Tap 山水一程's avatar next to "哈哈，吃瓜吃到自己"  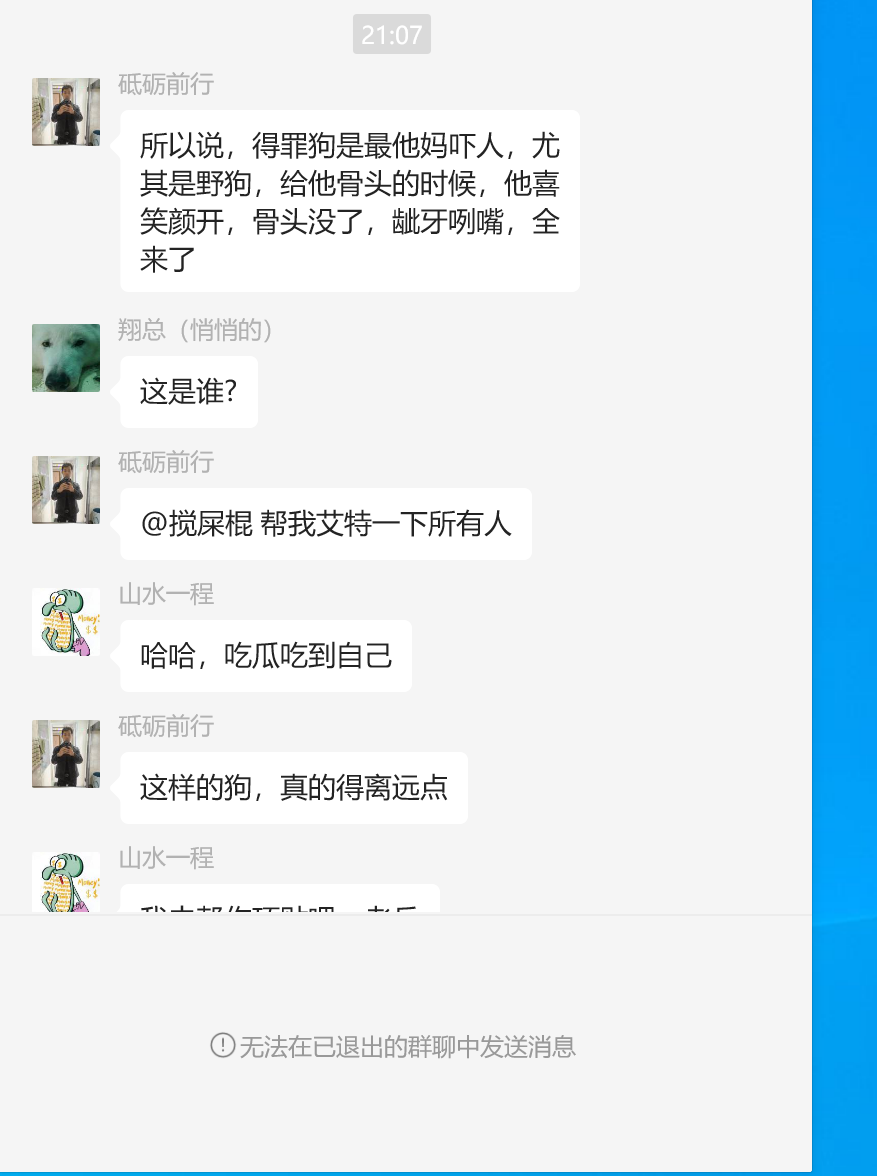click(66, 622)
